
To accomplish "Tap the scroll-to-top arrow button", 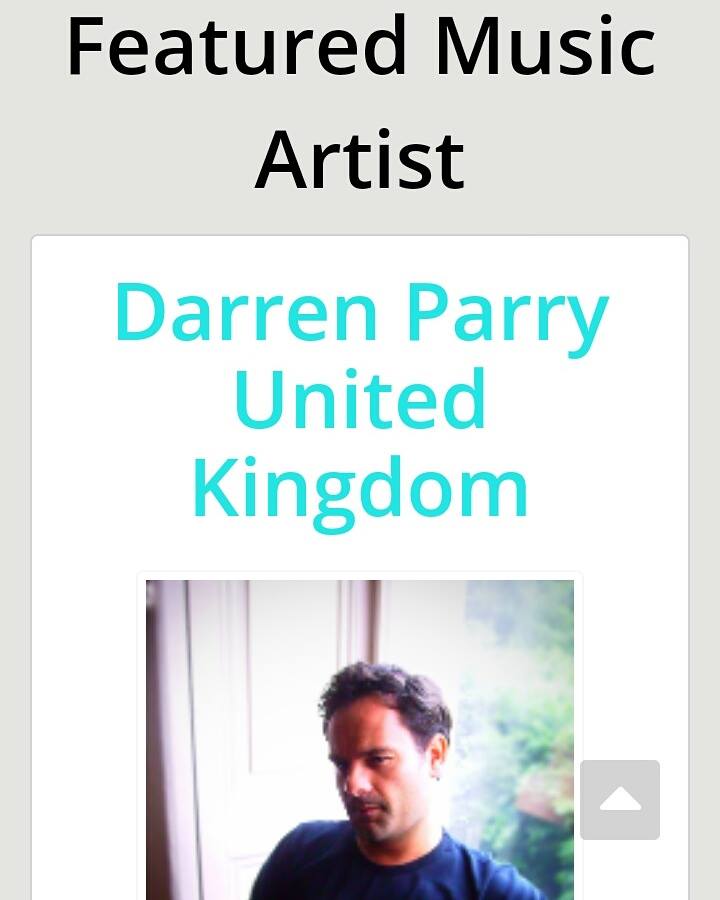I will pos(620,800).
